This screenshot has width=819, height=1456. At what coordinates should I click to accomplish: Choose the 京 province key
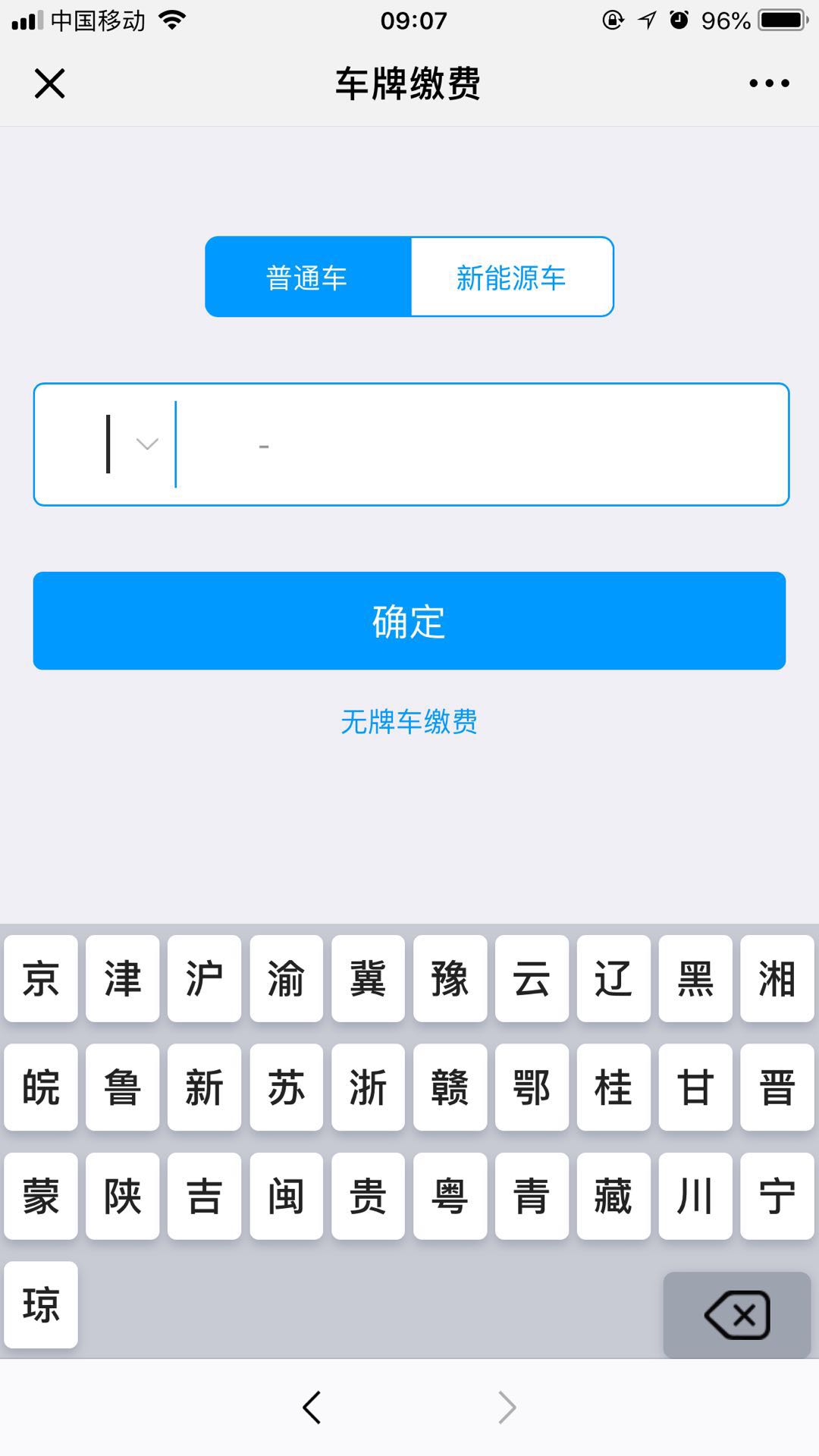pyautogui.click(x=41, y=978)
